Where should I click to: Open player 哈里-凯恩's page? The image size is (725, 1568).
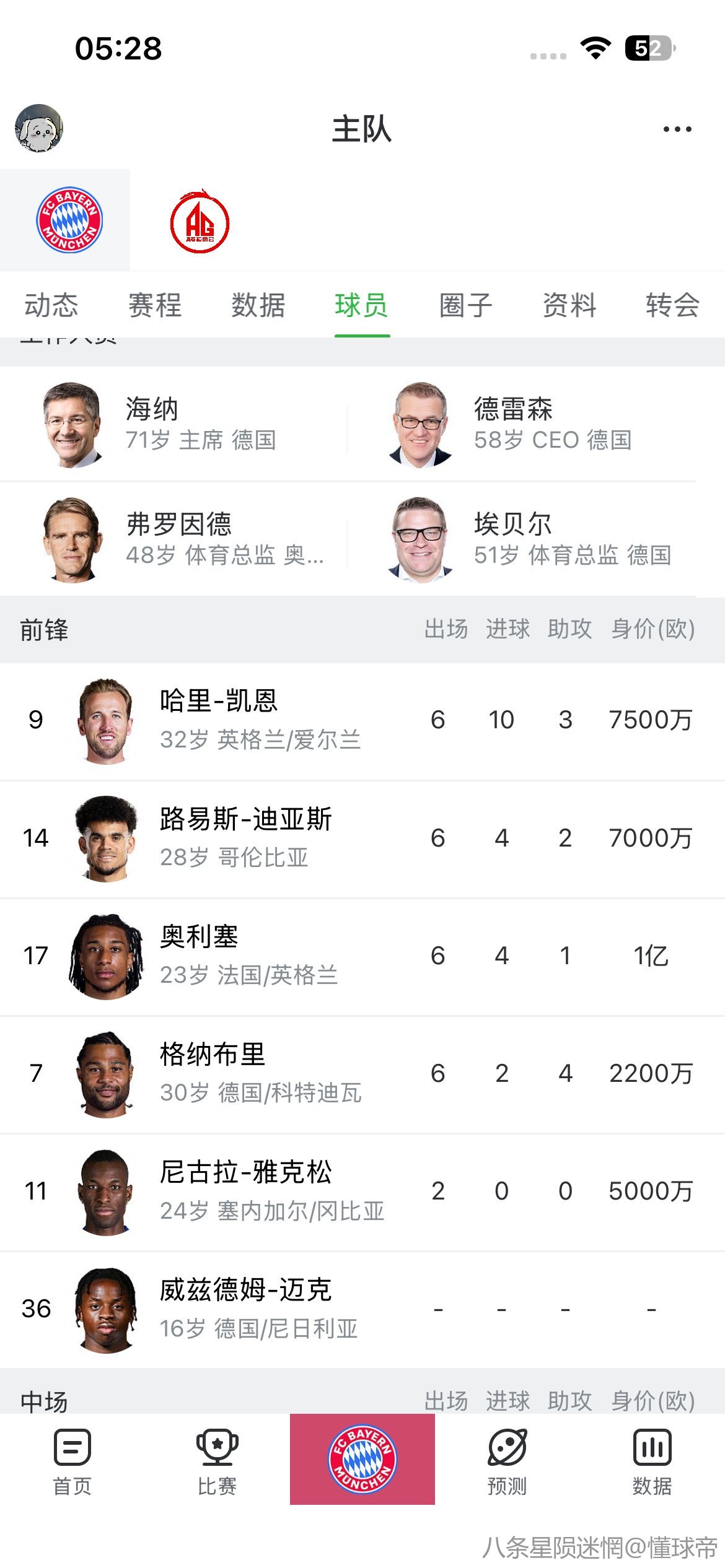pos(362,721)
